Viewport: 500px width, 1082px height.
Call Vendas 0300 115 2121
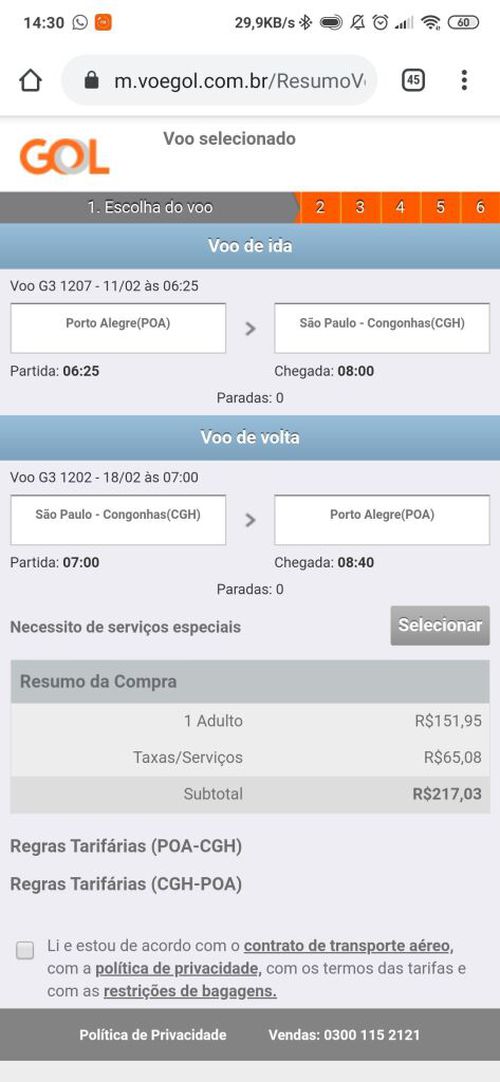coord(343,1034)
